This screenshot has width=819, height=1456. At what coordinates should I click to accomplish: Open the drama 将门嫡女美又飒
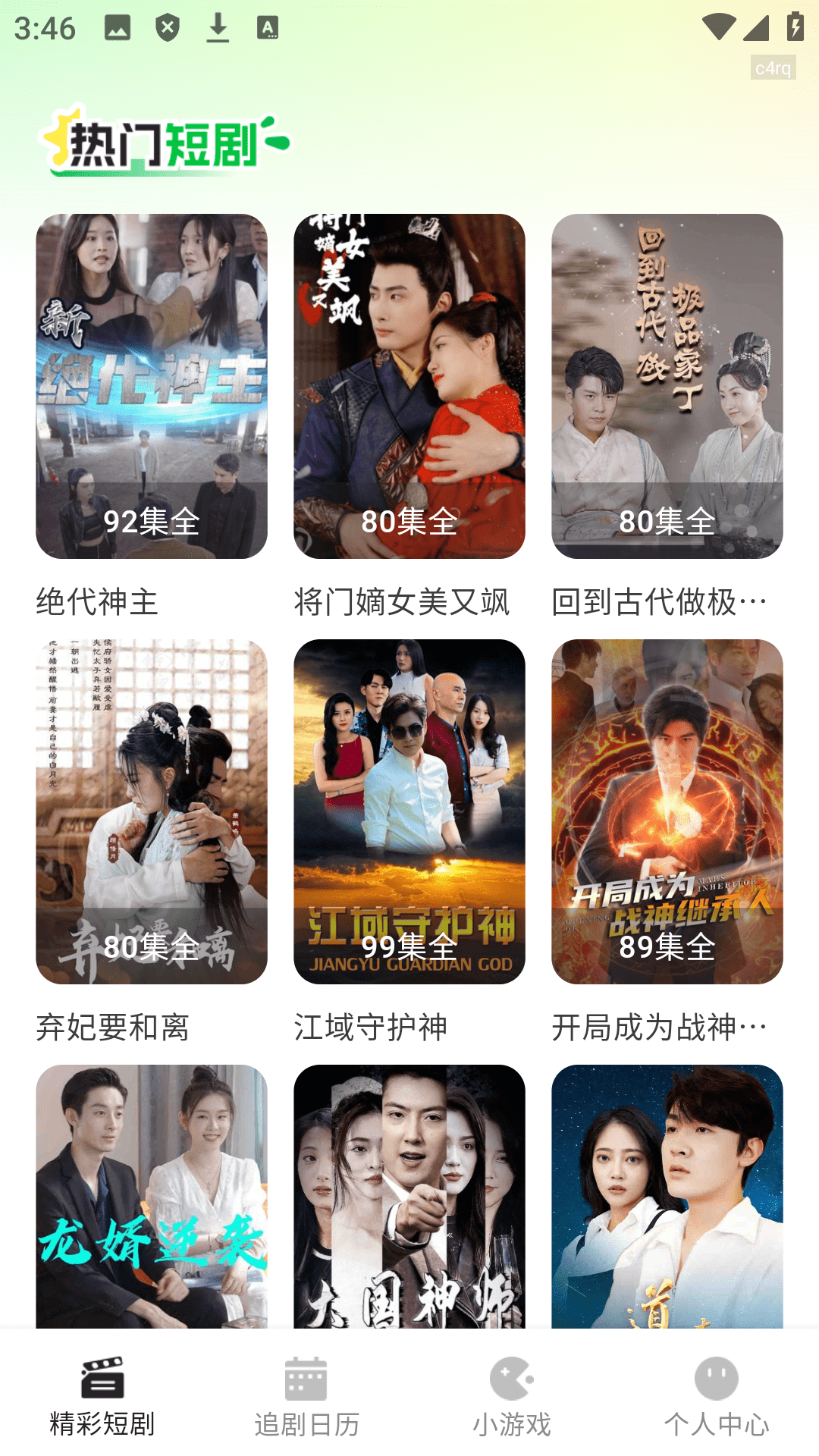point(409,387)
